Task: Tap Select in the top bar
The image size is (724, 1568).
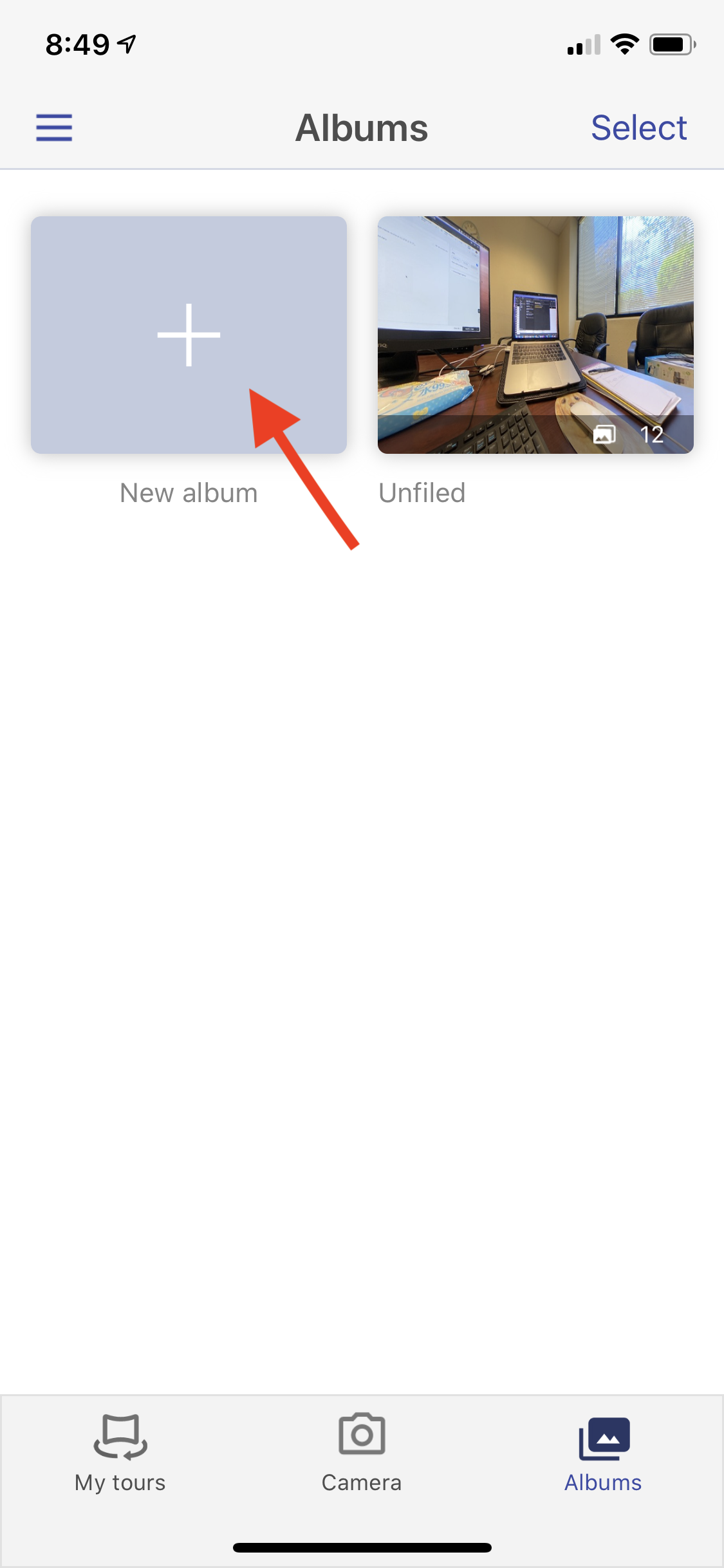Action: coord(638,127)
